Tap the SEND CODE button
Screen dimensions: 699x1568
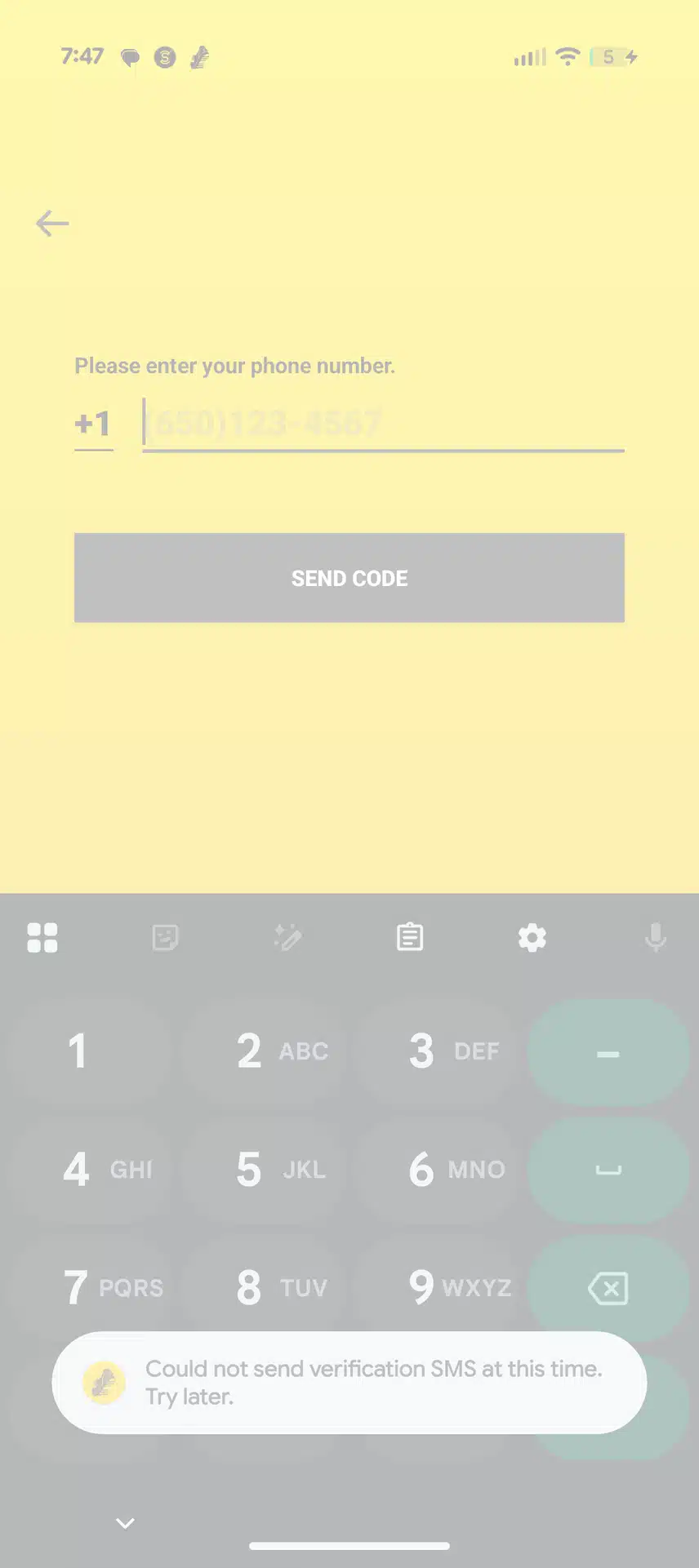349,578
